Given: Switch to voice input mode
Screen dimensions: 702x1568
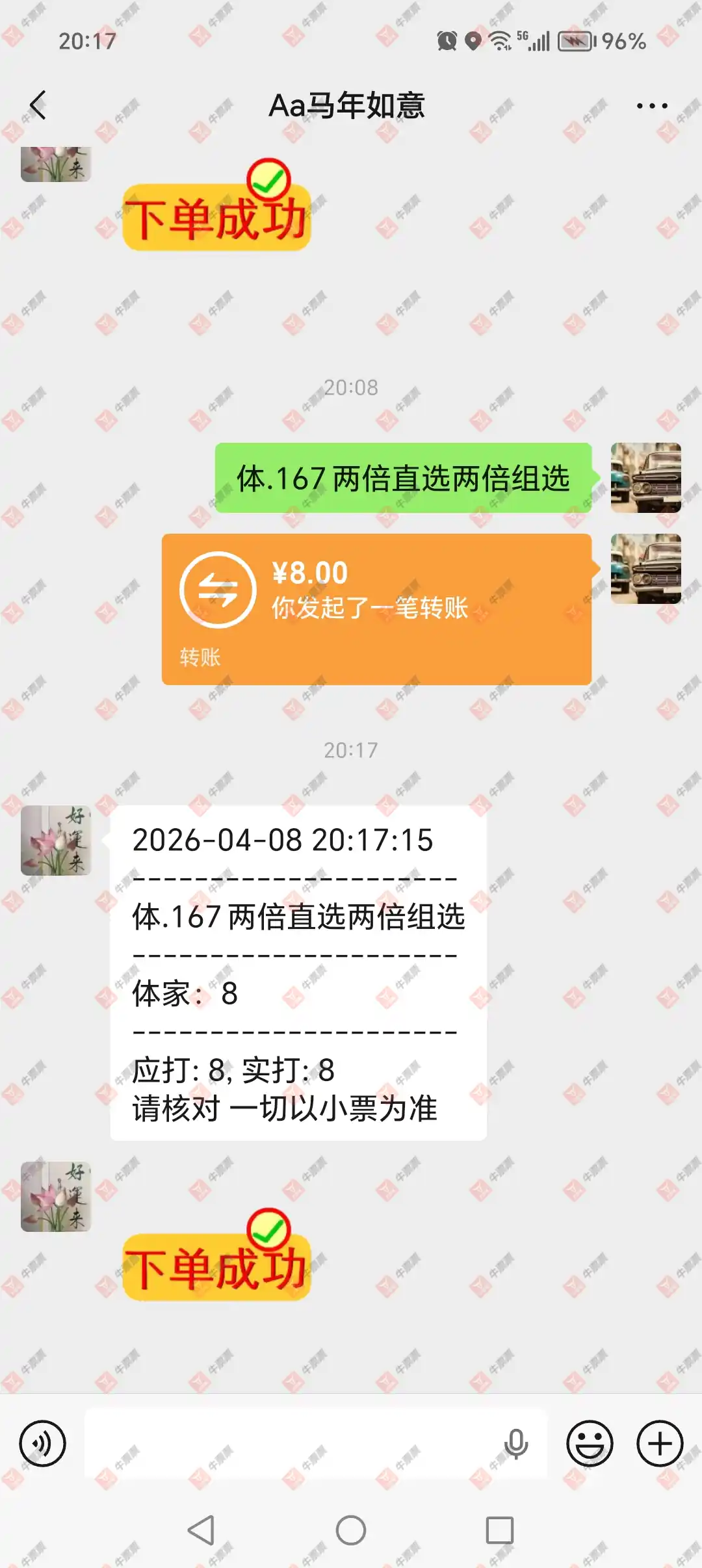Looking at the screenshot, I should [43, 1444].
